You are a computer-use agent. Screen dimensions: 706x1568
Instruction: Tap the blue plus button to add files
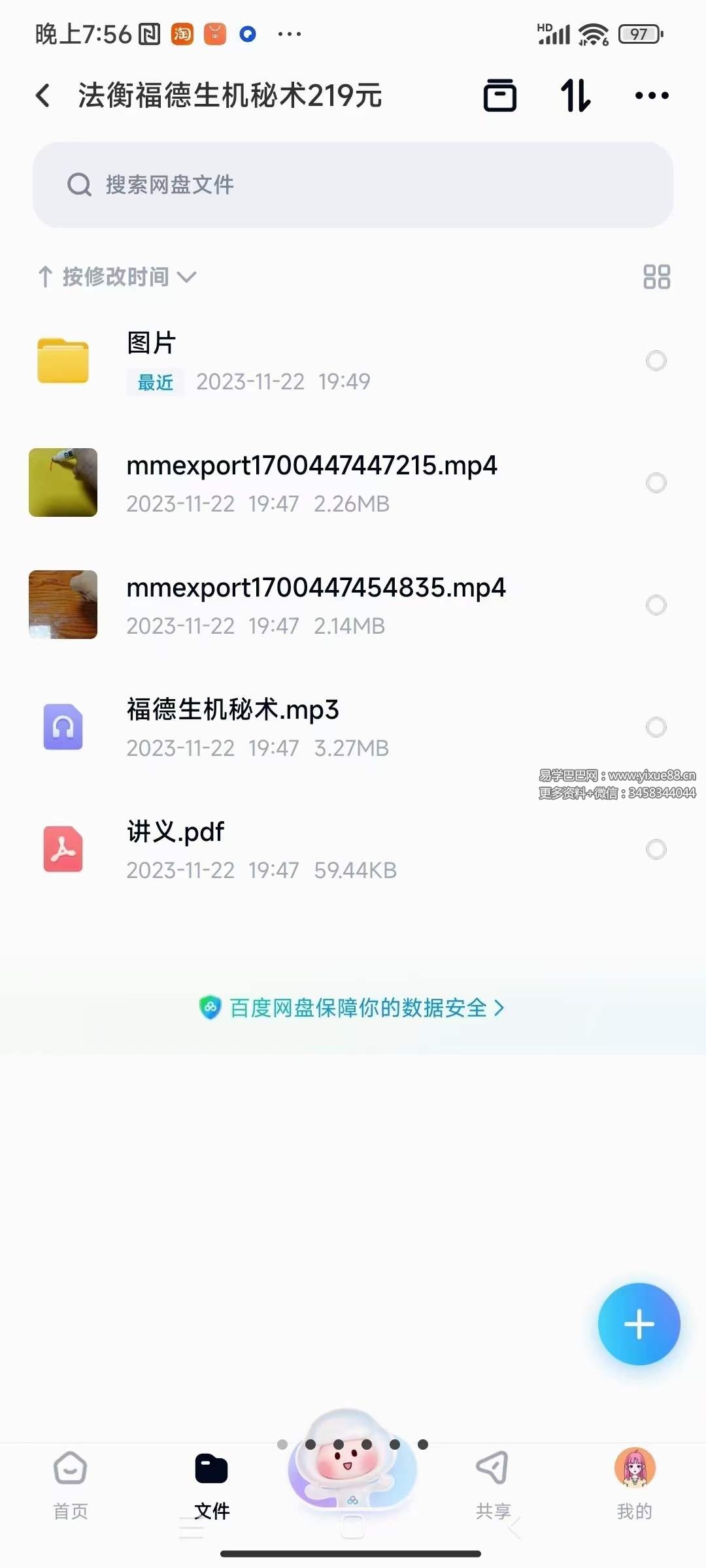coord(639,1324)
